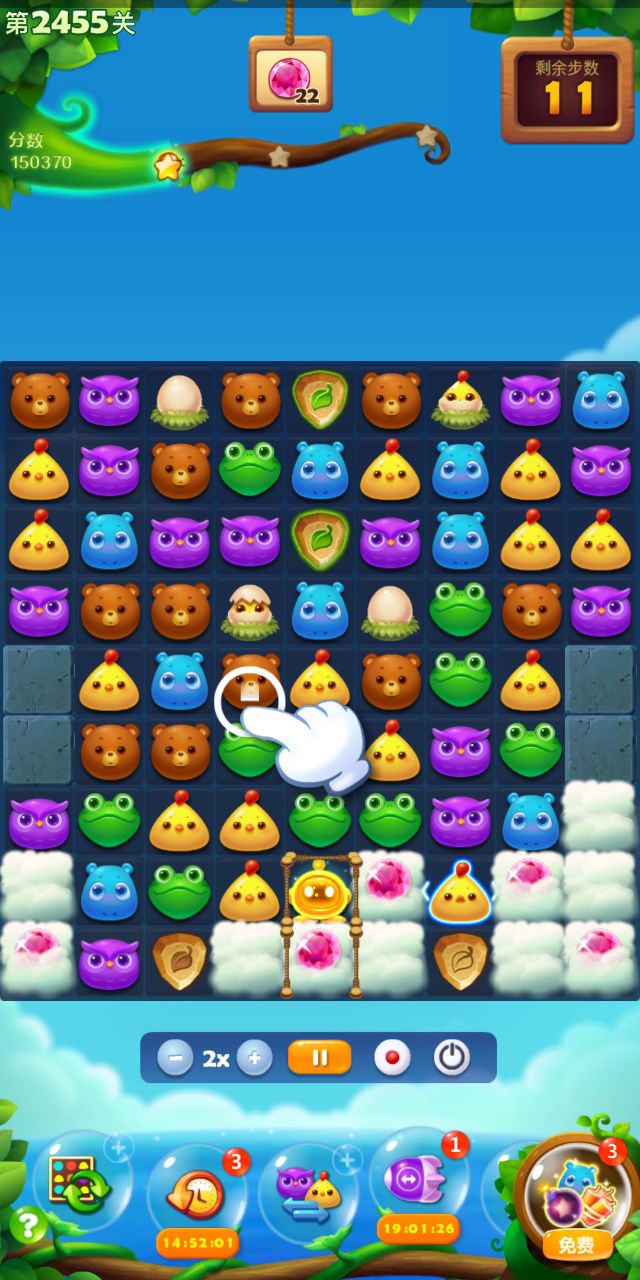Use the purple rocket booster
Screen dimensions: 640x1280
pos(418,1180)
